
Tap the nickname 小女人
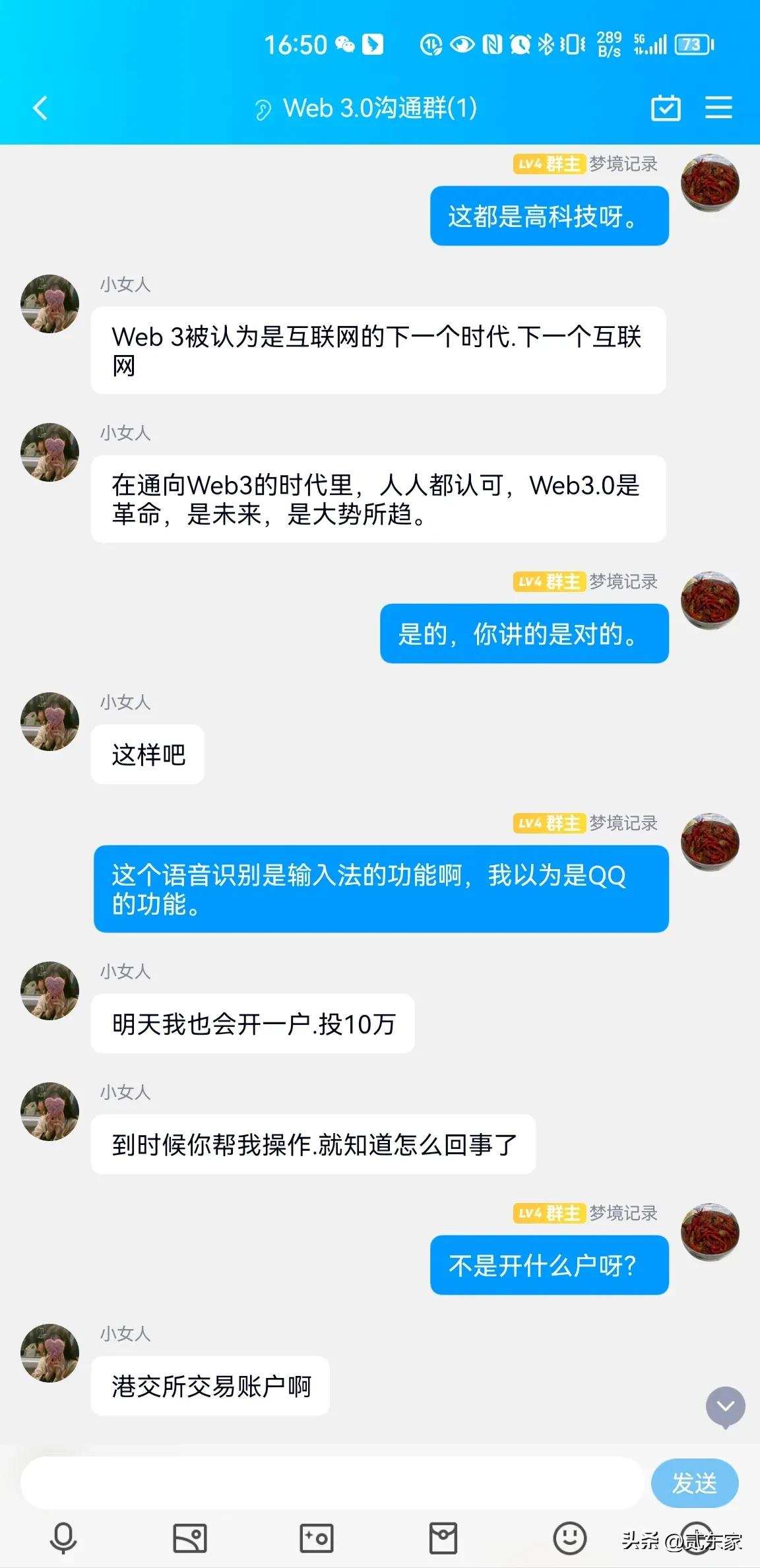point(125,285)
